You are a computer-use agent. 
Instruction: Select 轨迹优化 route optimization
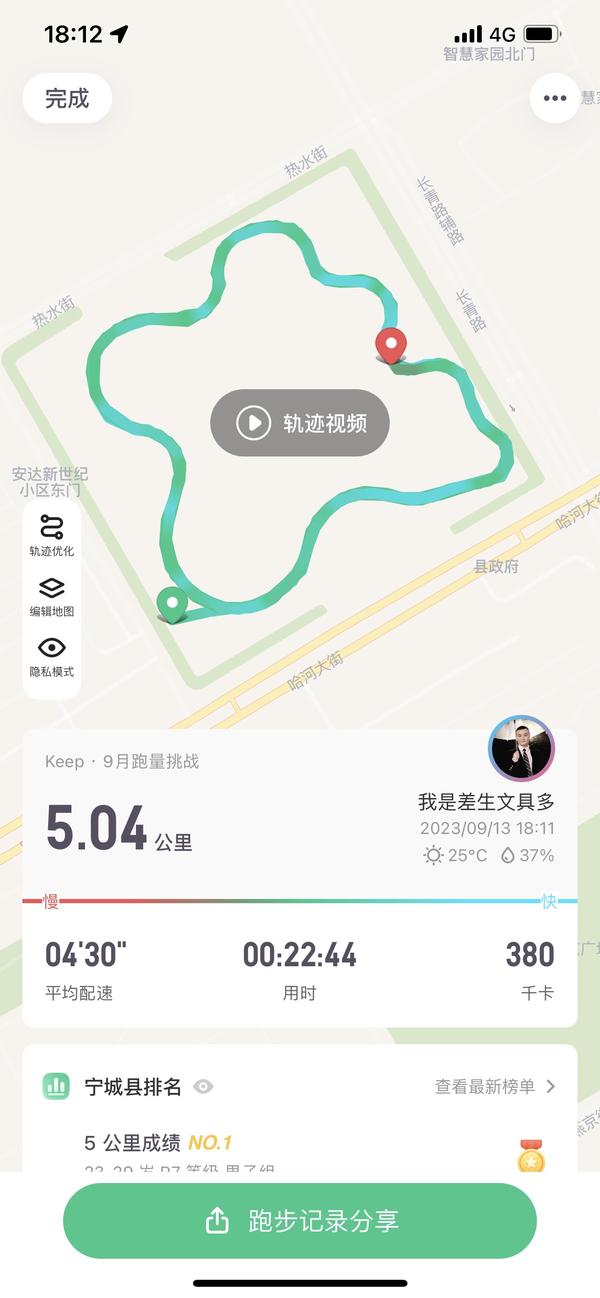point(51,535)
